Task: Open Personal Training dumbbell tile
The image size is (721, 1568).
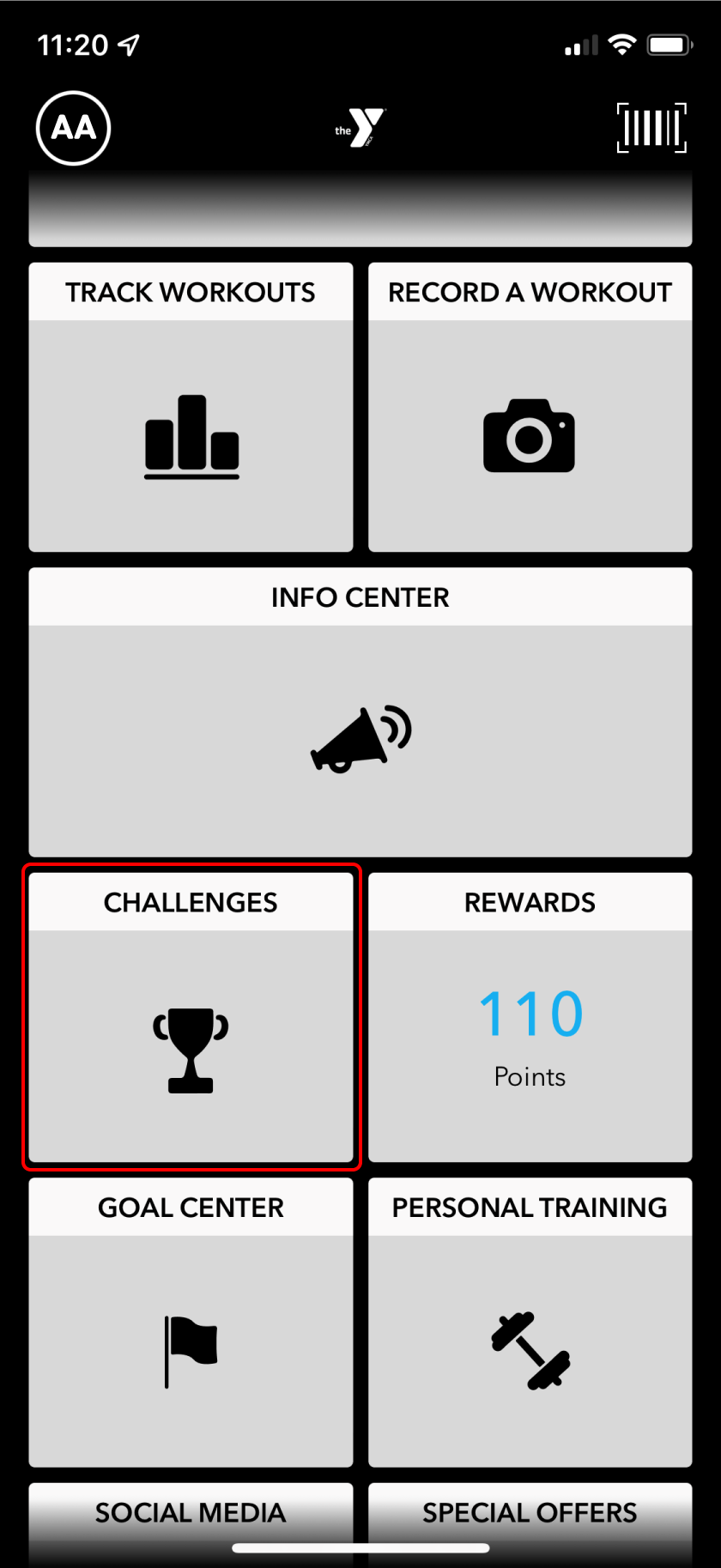Action: pos(530,1323)
